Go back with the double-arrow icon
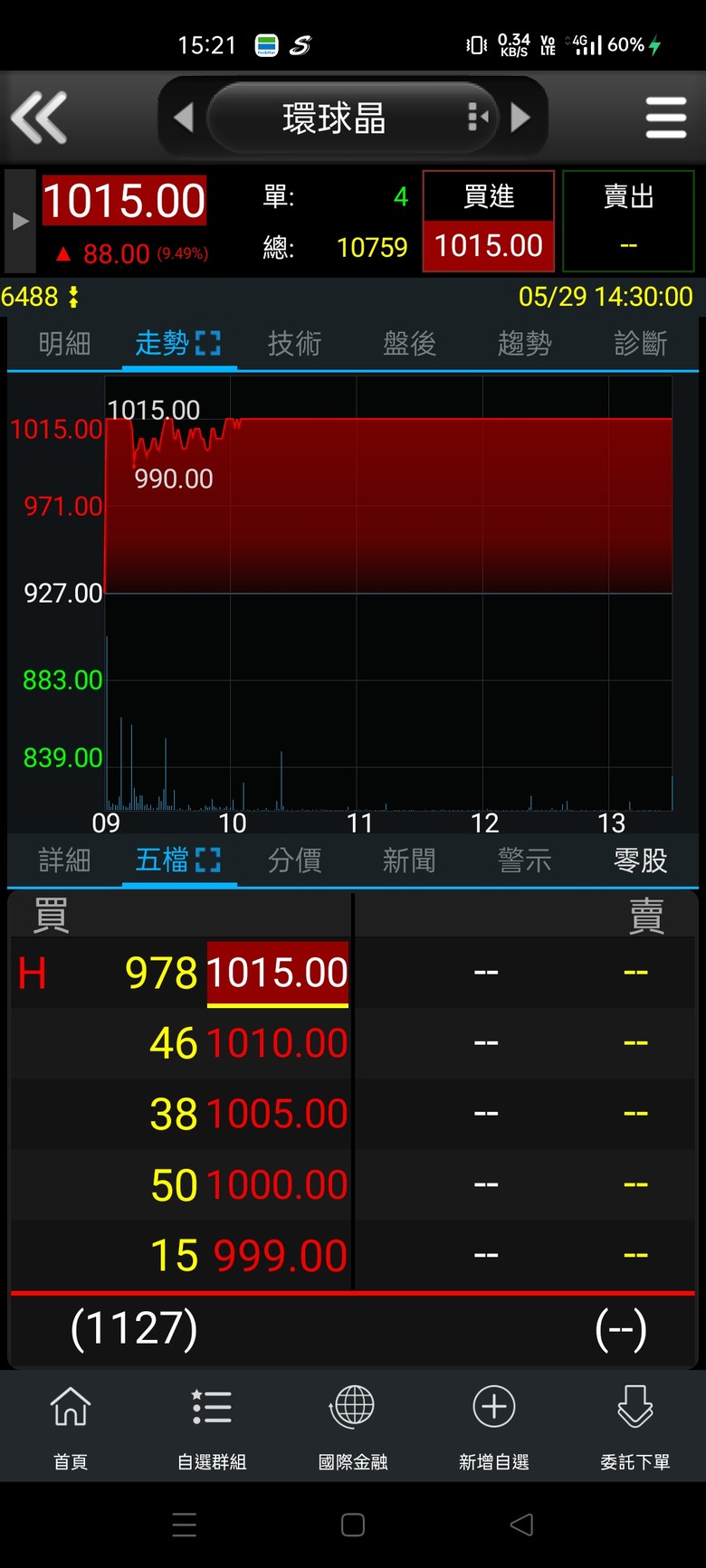Screen dimensions: 706x1568 pos(39,118)
